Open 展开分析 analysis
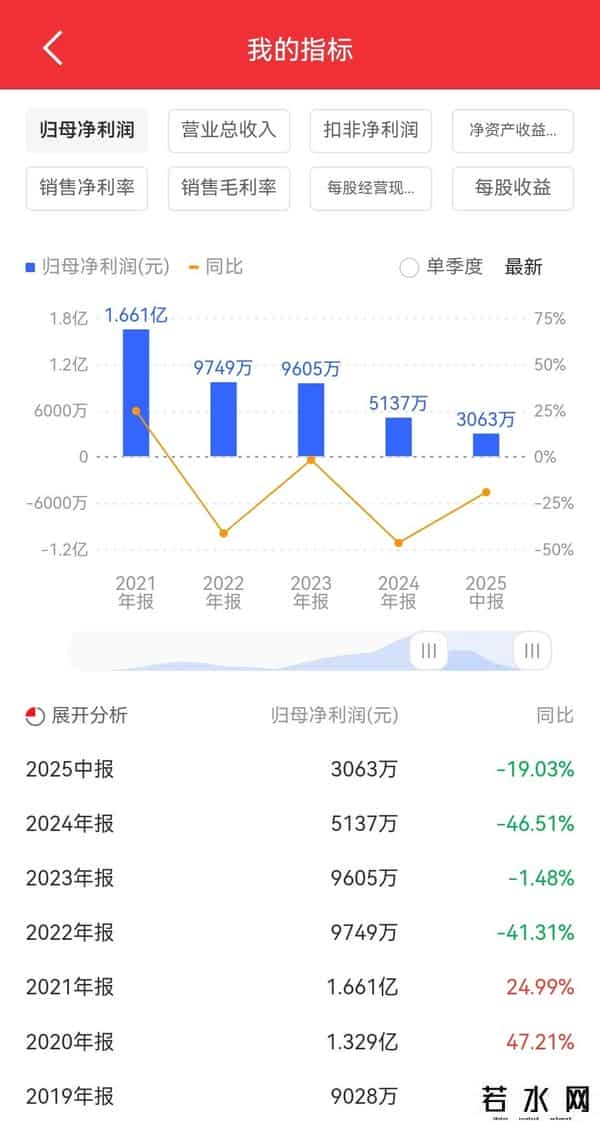The image size is (600, 1121). (x=78, y=715)
